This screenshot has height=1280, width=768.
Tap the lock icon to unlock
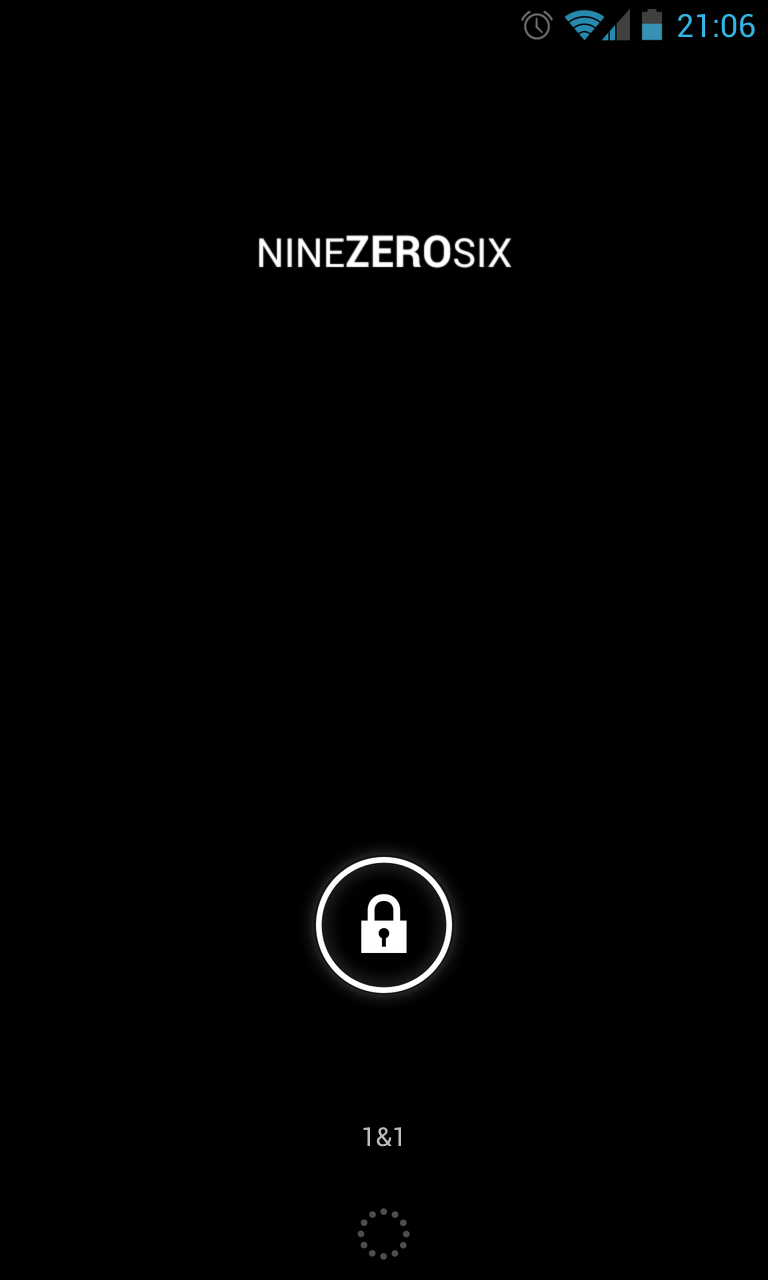(384, 925)
